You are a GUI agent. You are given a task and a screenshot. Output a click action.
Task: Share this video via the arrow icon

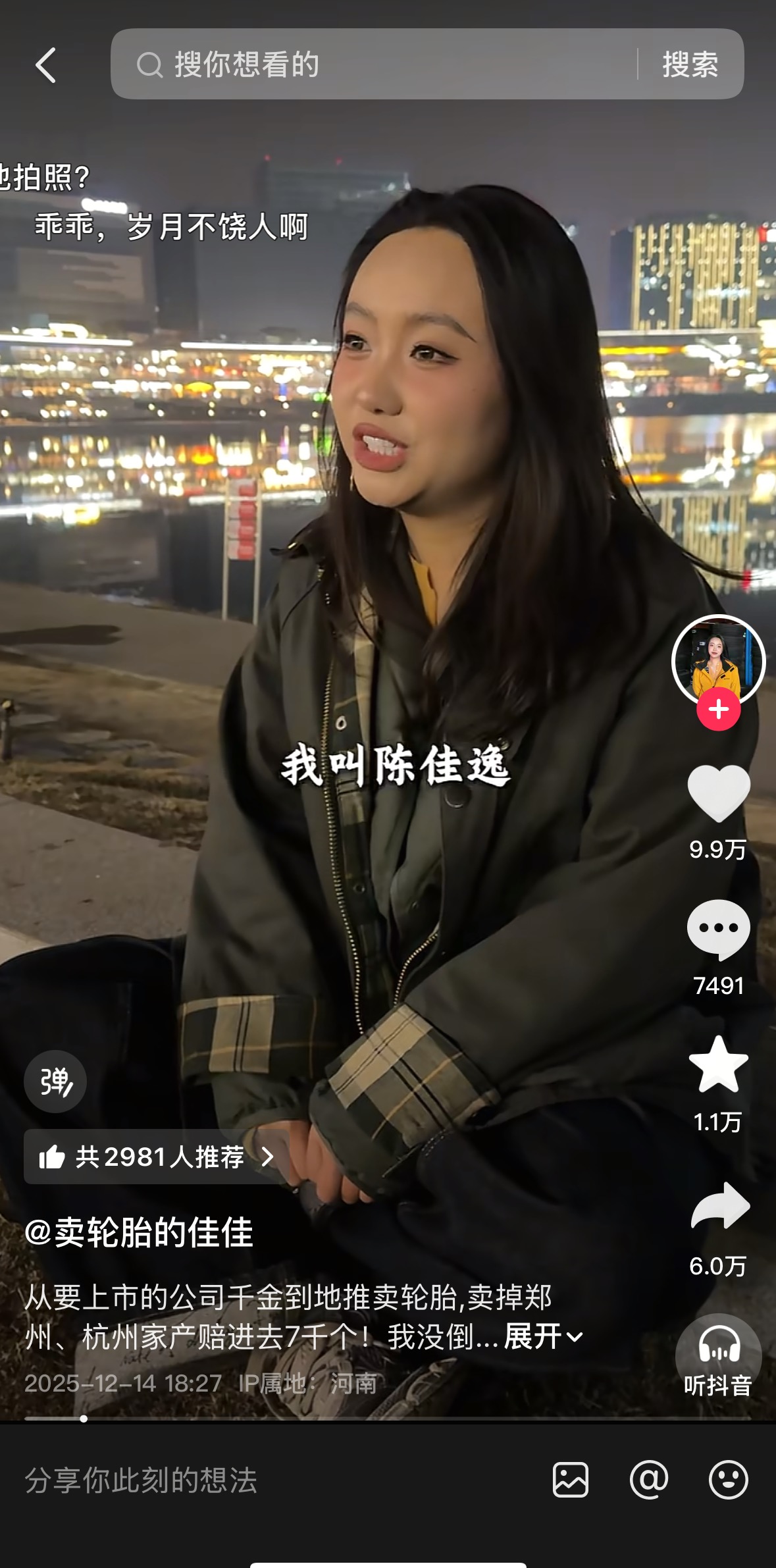(719, 1206)
